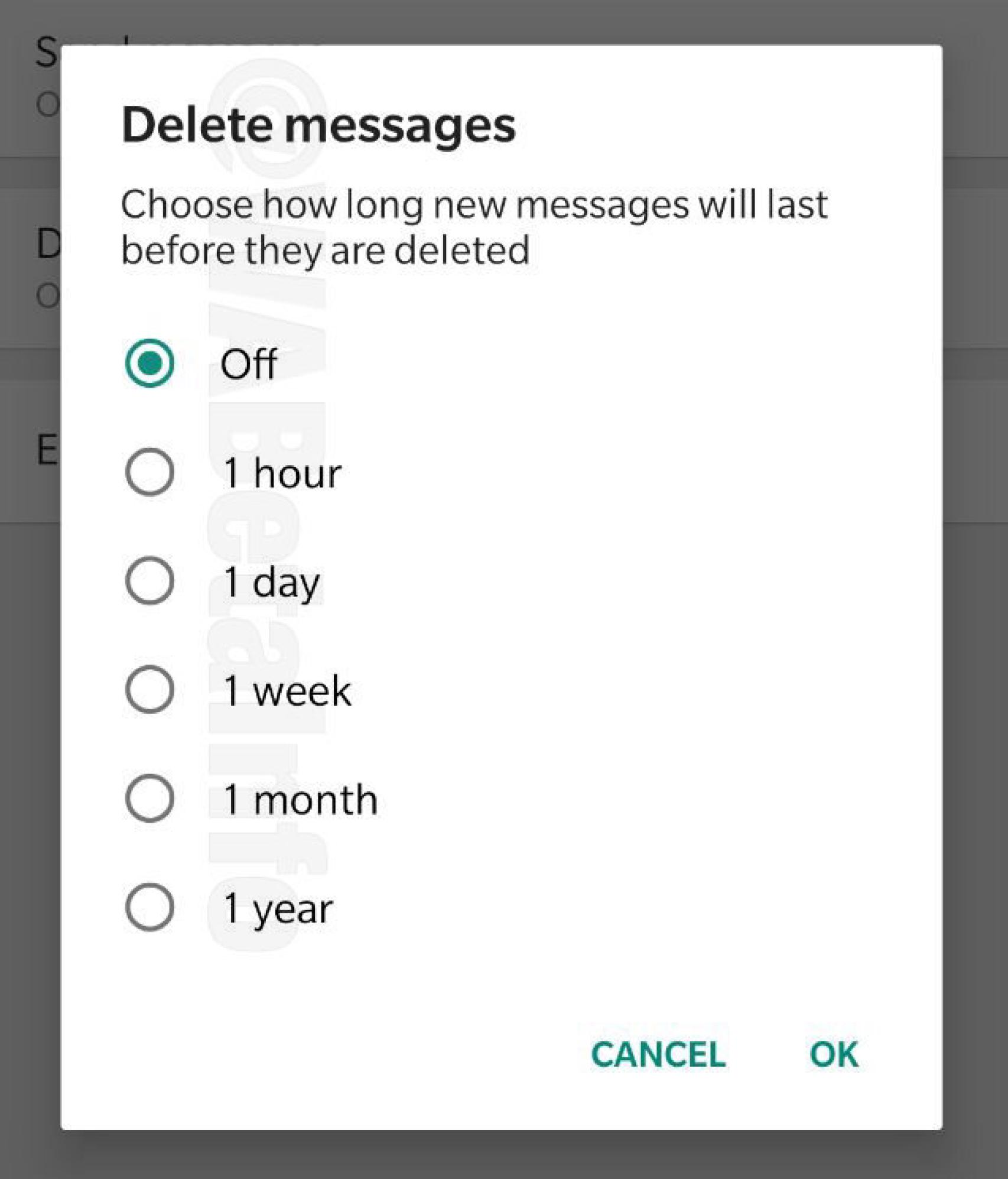Confirm selection with the OK button

click(836, 1052)
